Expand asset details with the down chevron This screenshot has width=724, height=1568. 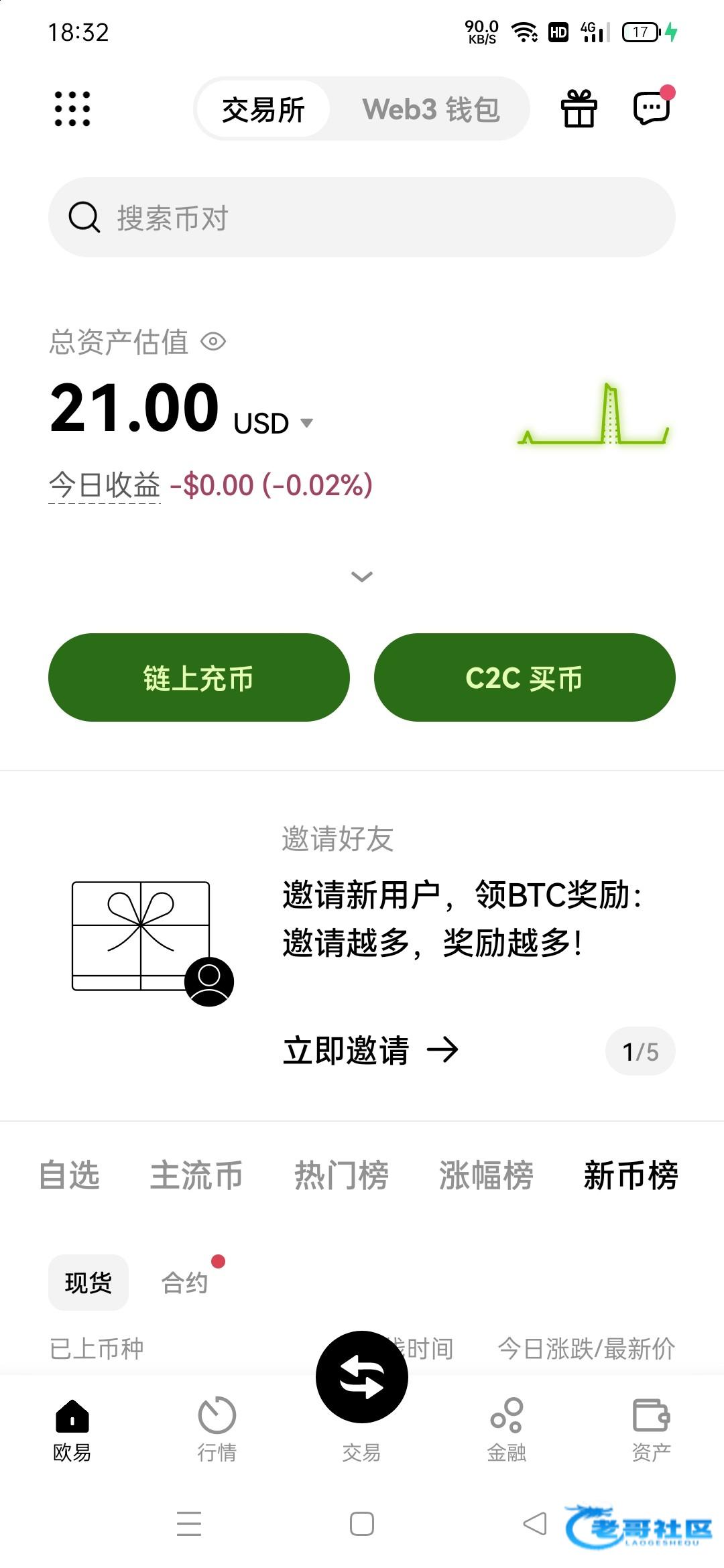362,576
